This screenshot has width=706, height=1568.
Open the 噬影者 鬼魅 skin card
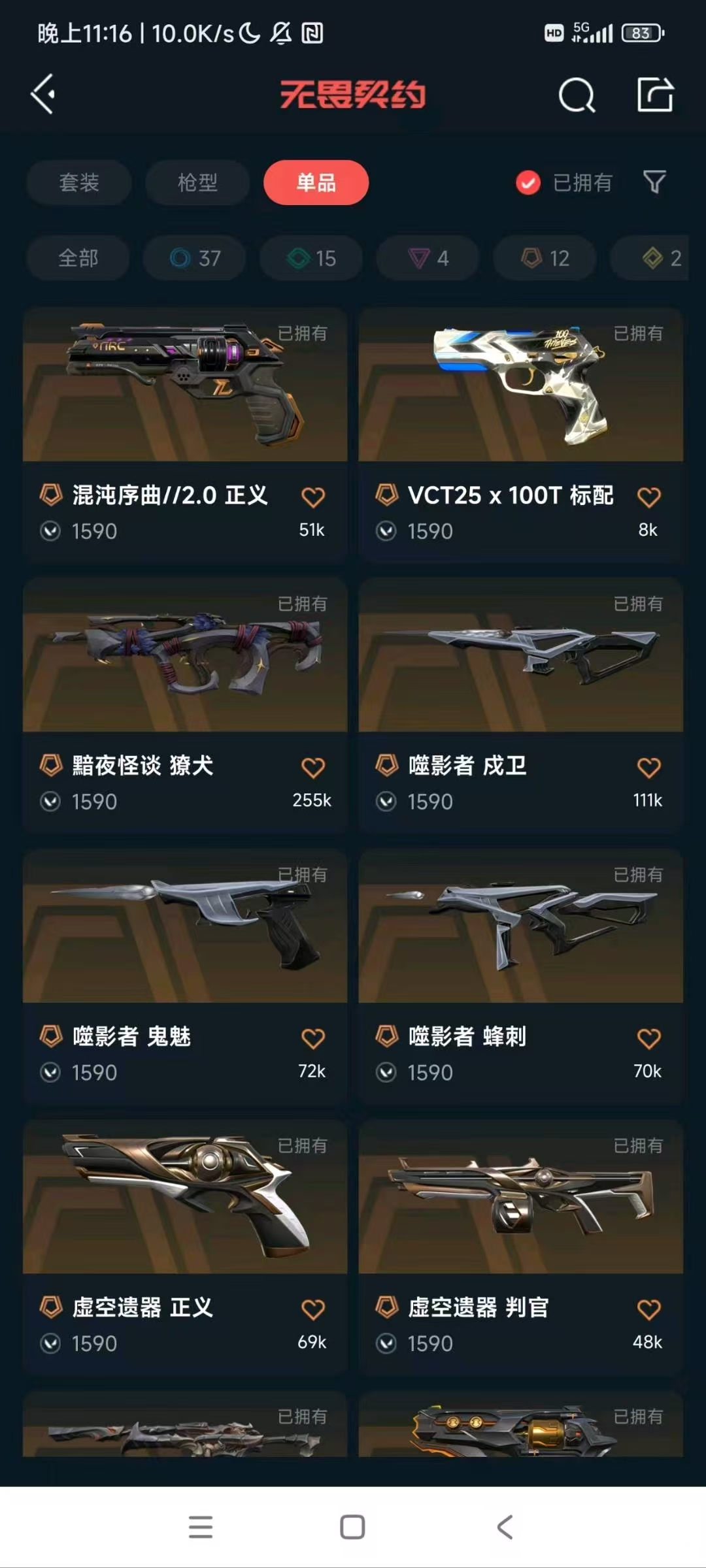[185, 975]
